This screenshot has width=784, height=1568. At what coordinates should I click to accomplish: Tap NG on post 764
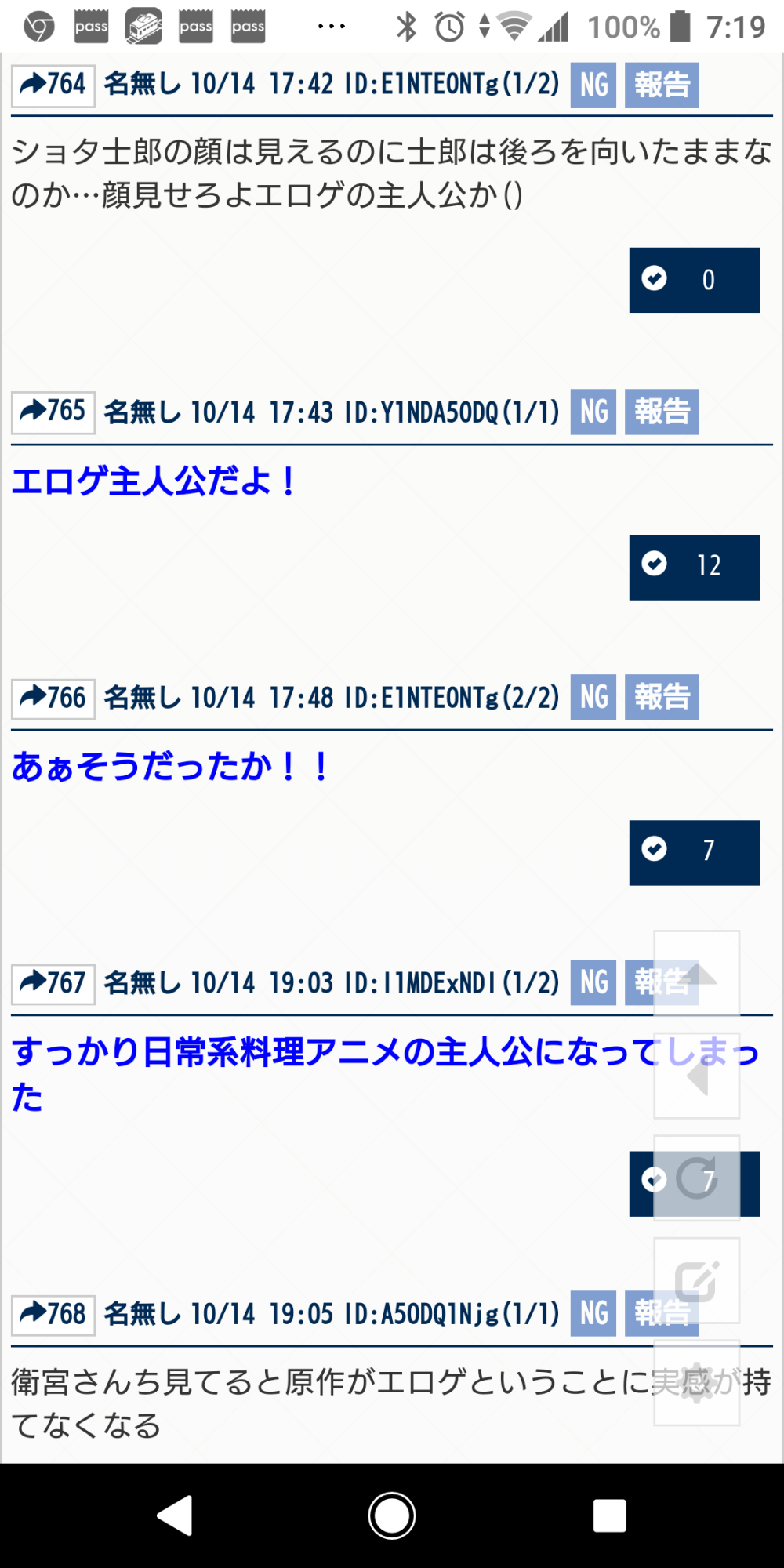593,85
